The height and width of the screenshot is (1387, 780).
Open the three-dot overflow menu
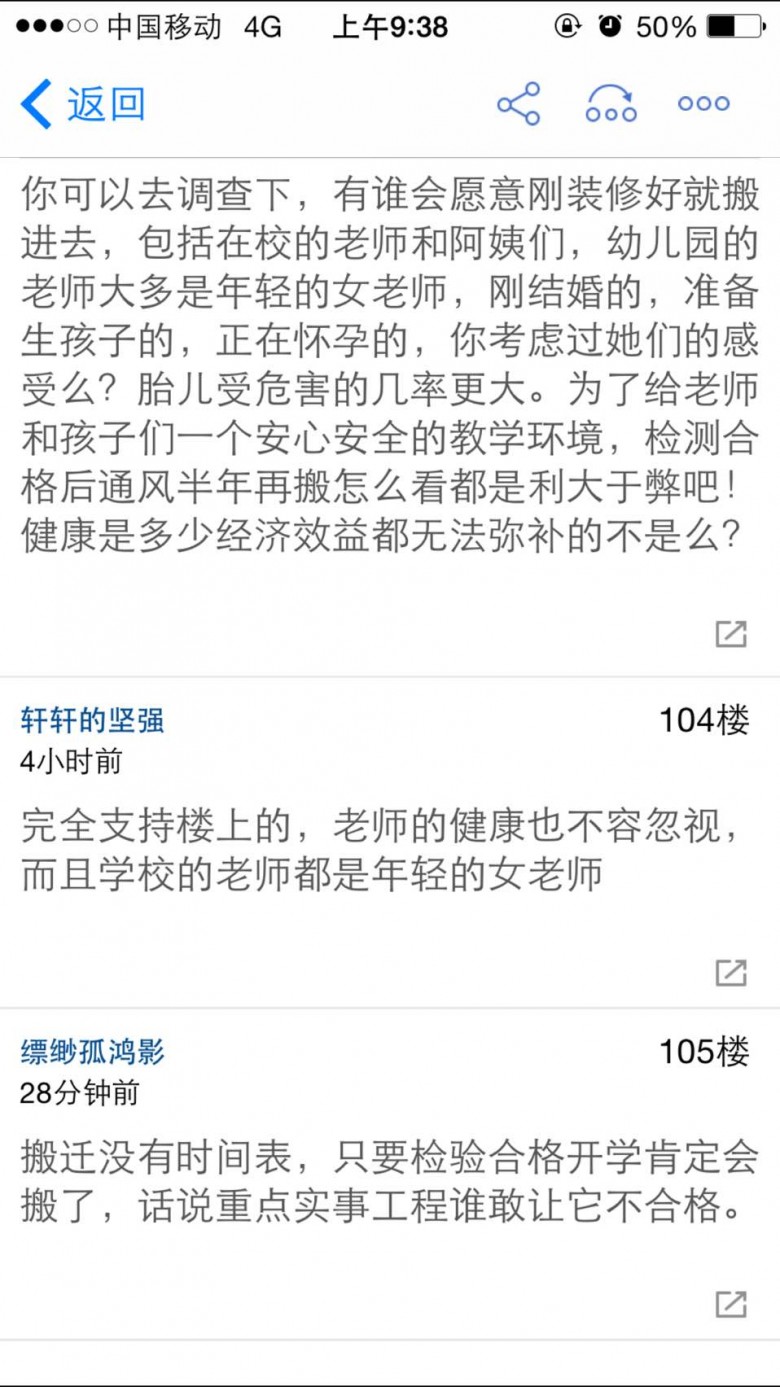pyautogui.click(x=704, y=104)
